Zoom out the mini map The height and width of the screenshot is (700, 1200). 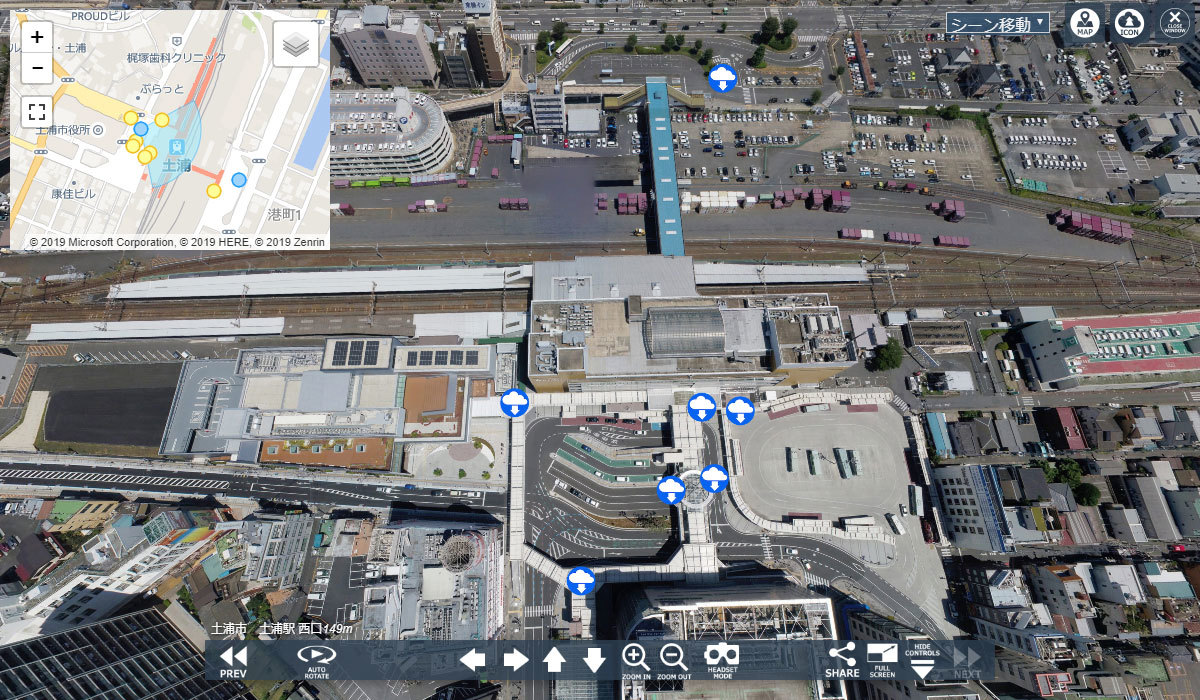click(37, 68)
